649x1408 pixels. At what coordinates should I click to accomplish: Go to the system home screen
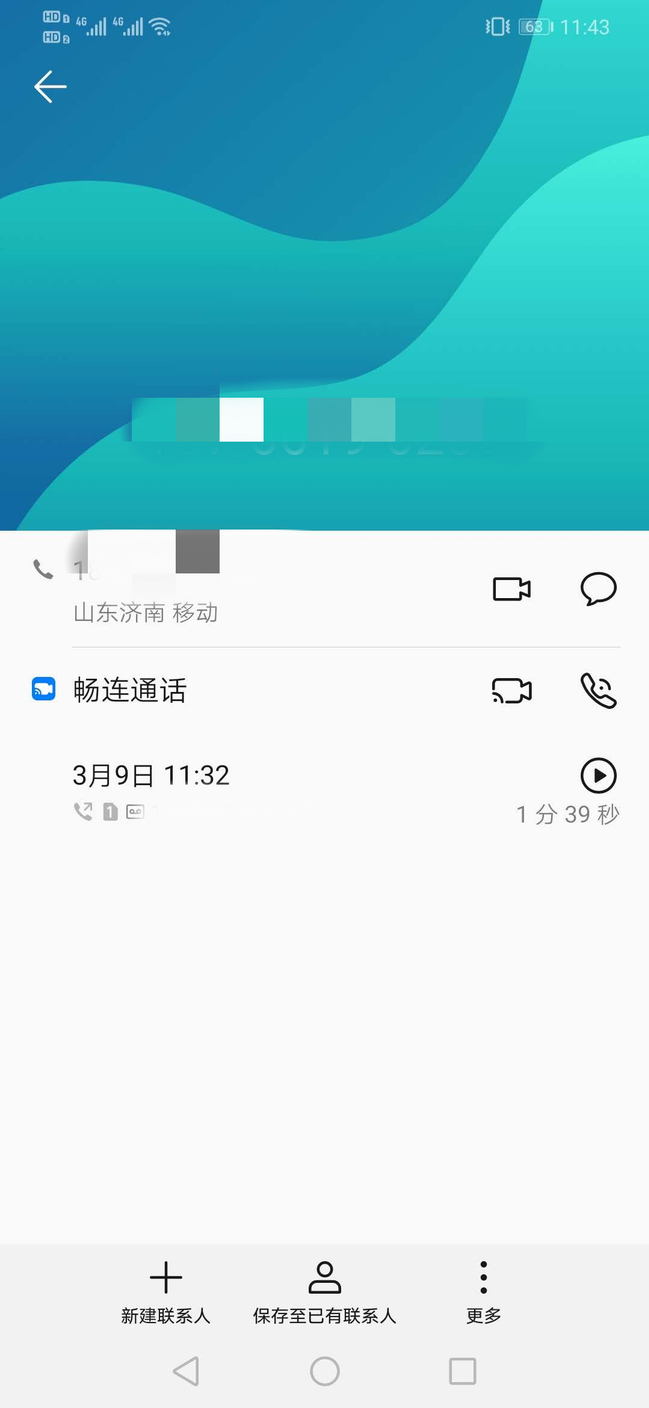pos(324,1371)
